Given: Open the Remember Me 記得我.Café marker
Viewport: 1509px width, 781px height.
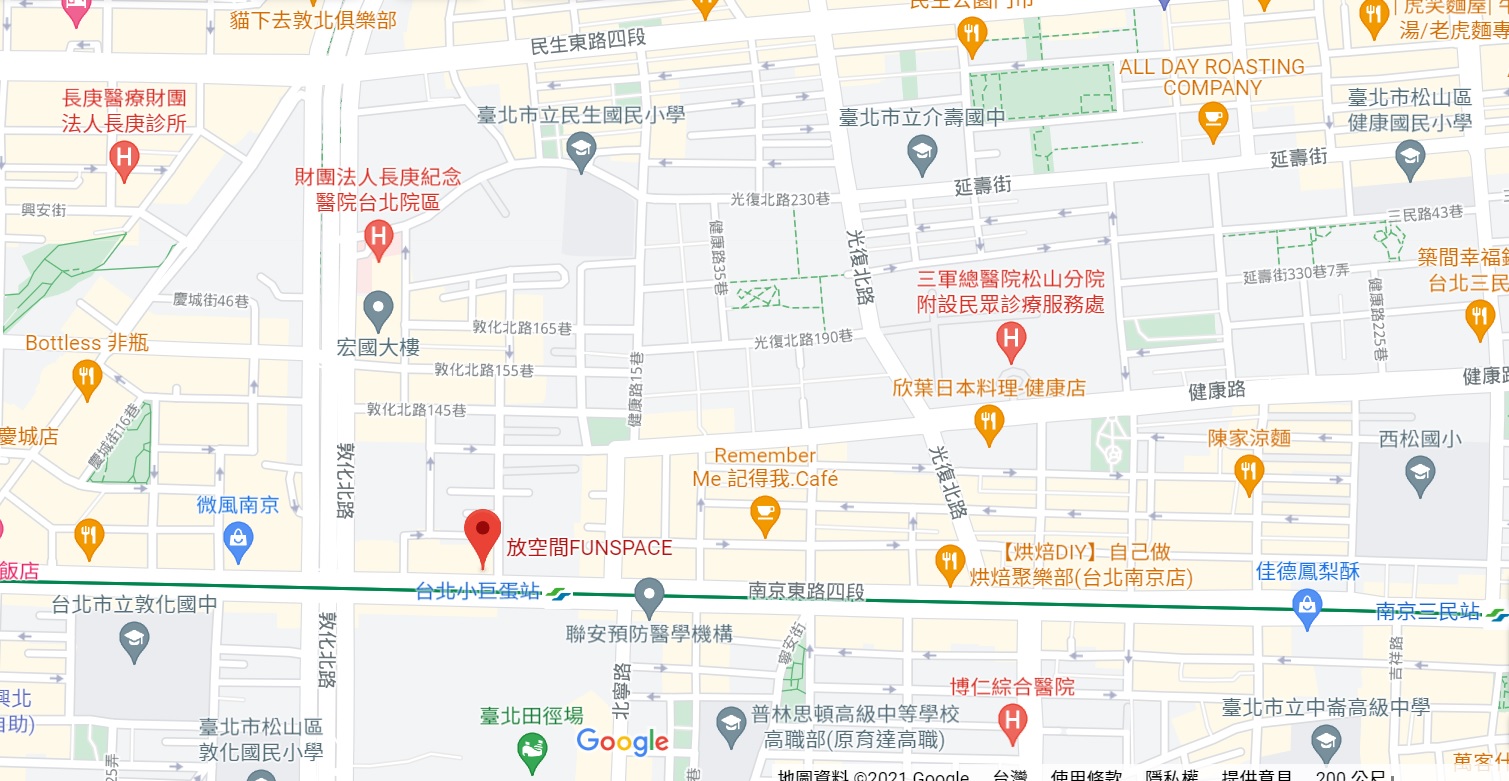Looking at the screenshot, I should coord(765,513).
